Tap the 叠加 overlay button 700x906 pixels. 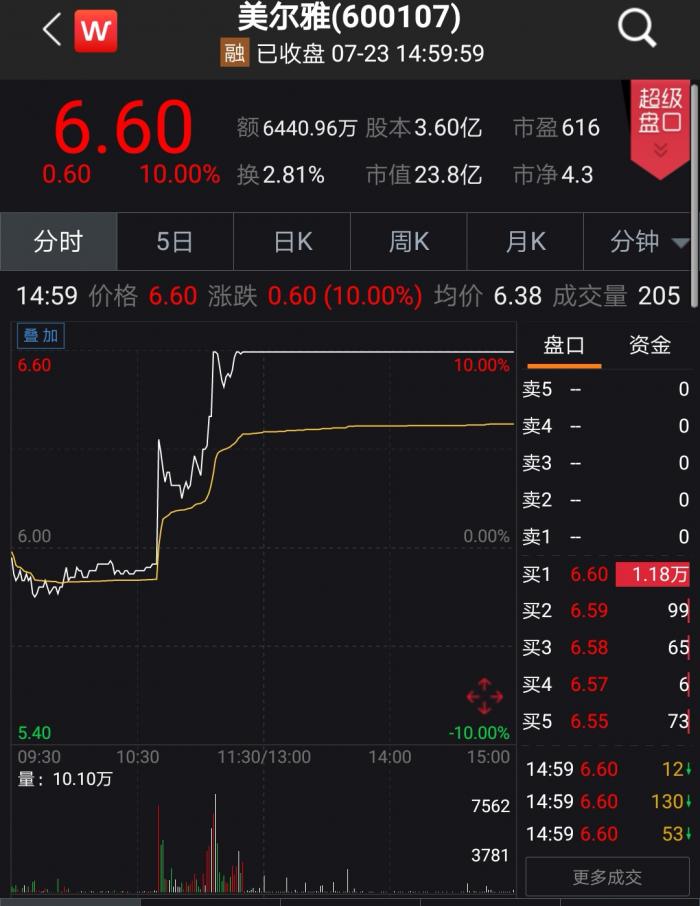coord(42,336)
